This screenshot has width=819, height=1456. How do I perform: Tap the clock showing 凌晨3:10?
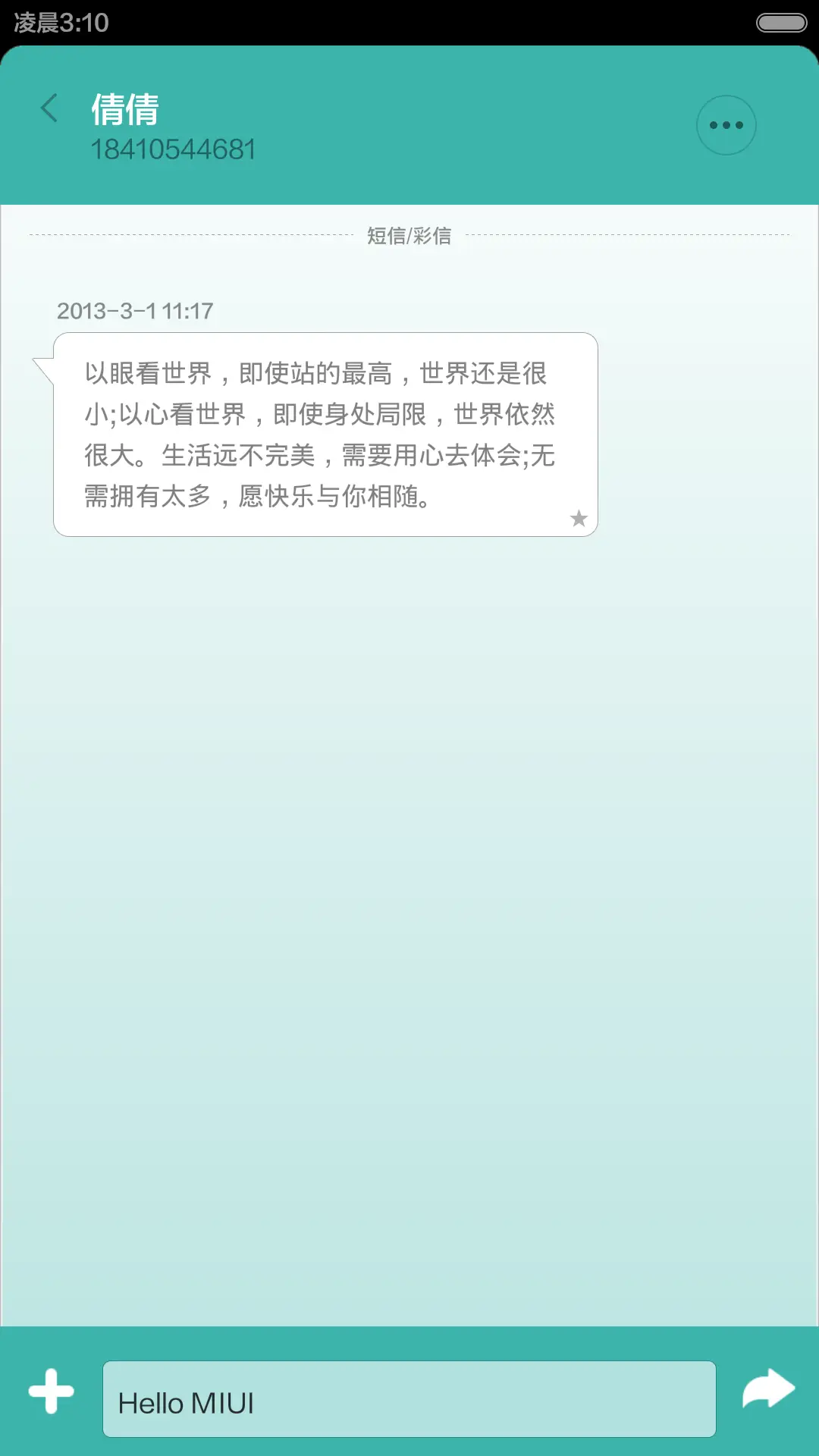(x=59, y=24)
